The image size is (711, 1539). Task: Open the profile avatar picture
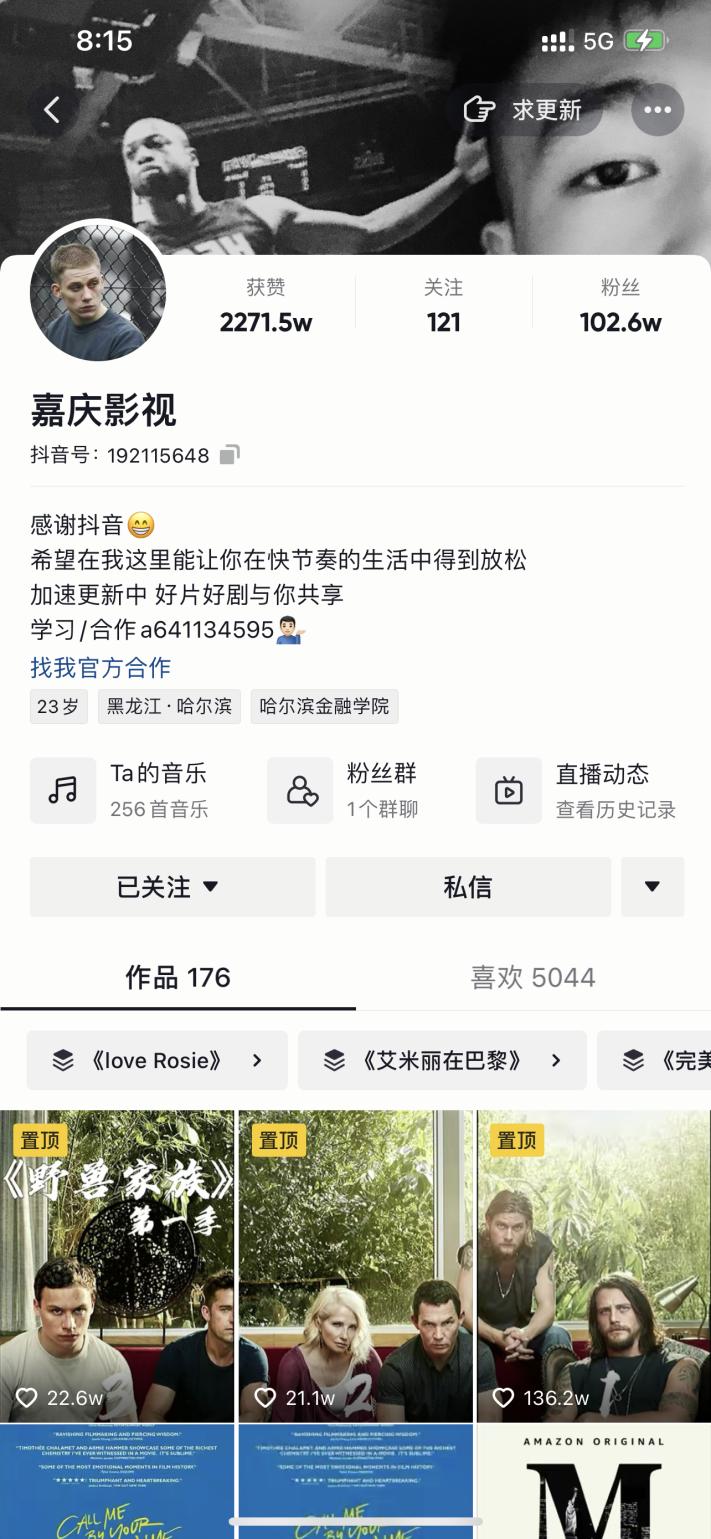click(98, 292)
